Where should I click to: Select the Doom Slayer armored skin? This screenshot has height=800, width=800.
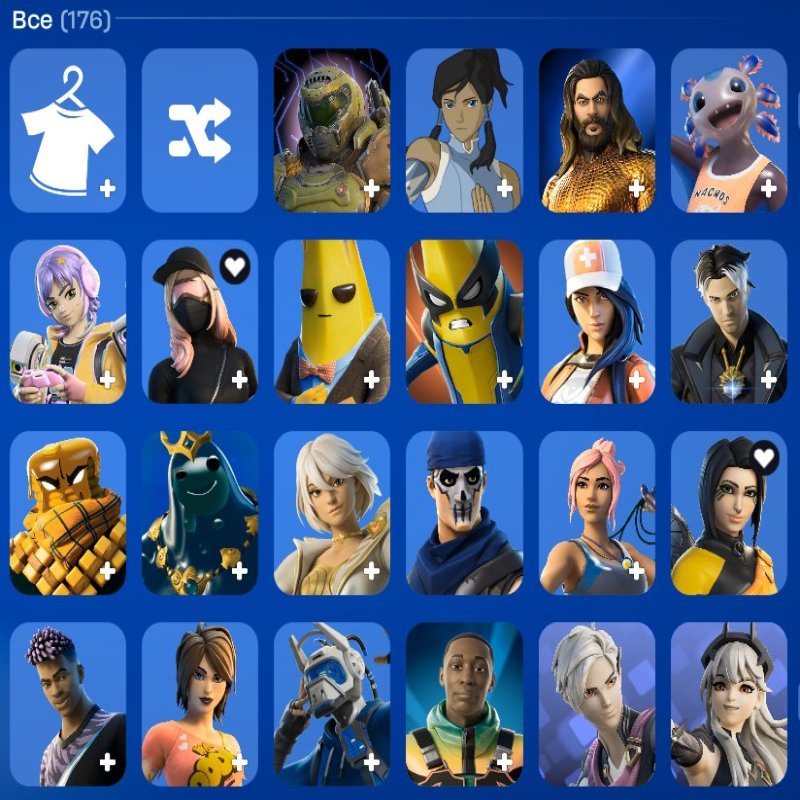pyautogui.click(x=332, y=130)
